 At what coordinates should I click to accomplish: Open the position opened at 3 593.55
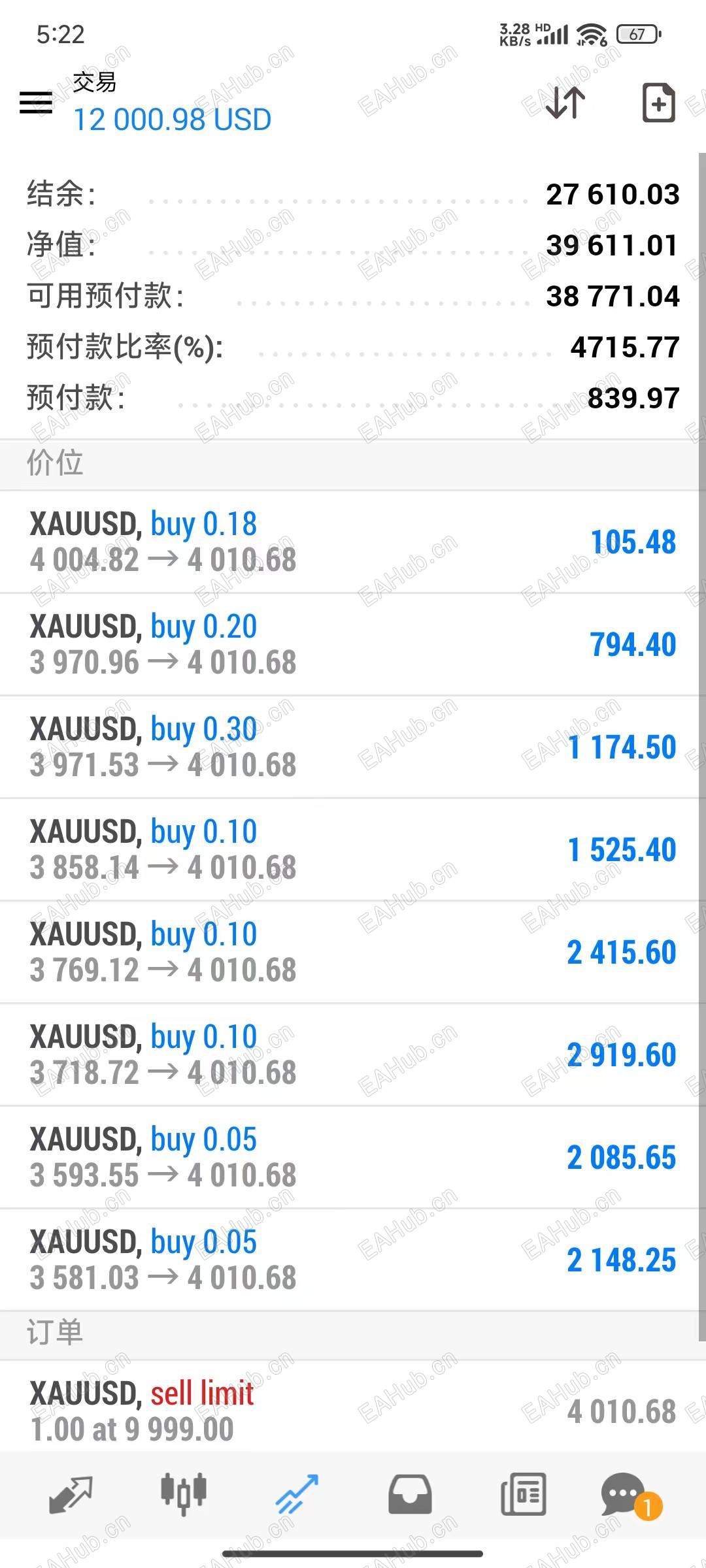click(353, 1158)
